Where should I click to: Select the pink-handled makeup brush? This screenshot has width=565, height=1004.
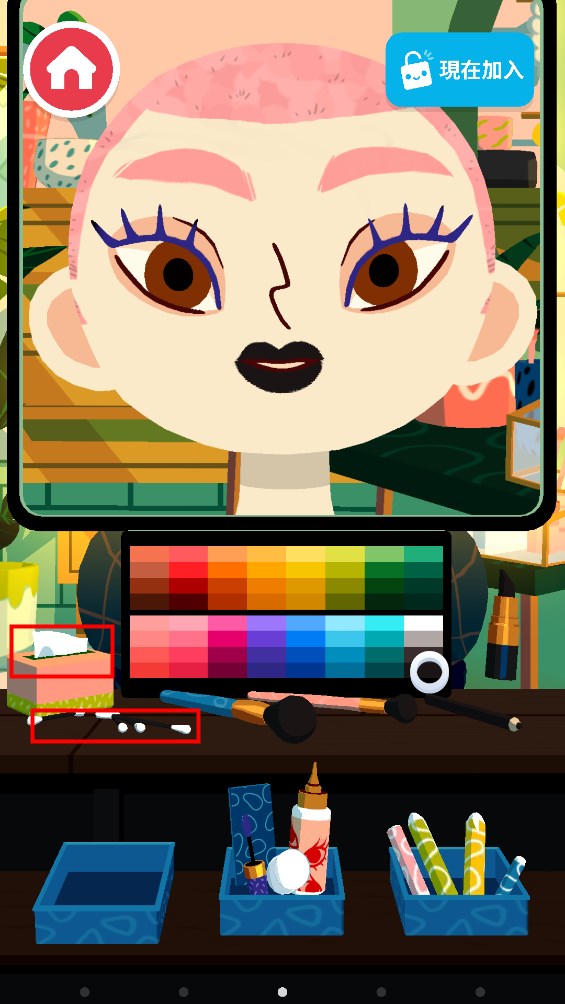333,705
